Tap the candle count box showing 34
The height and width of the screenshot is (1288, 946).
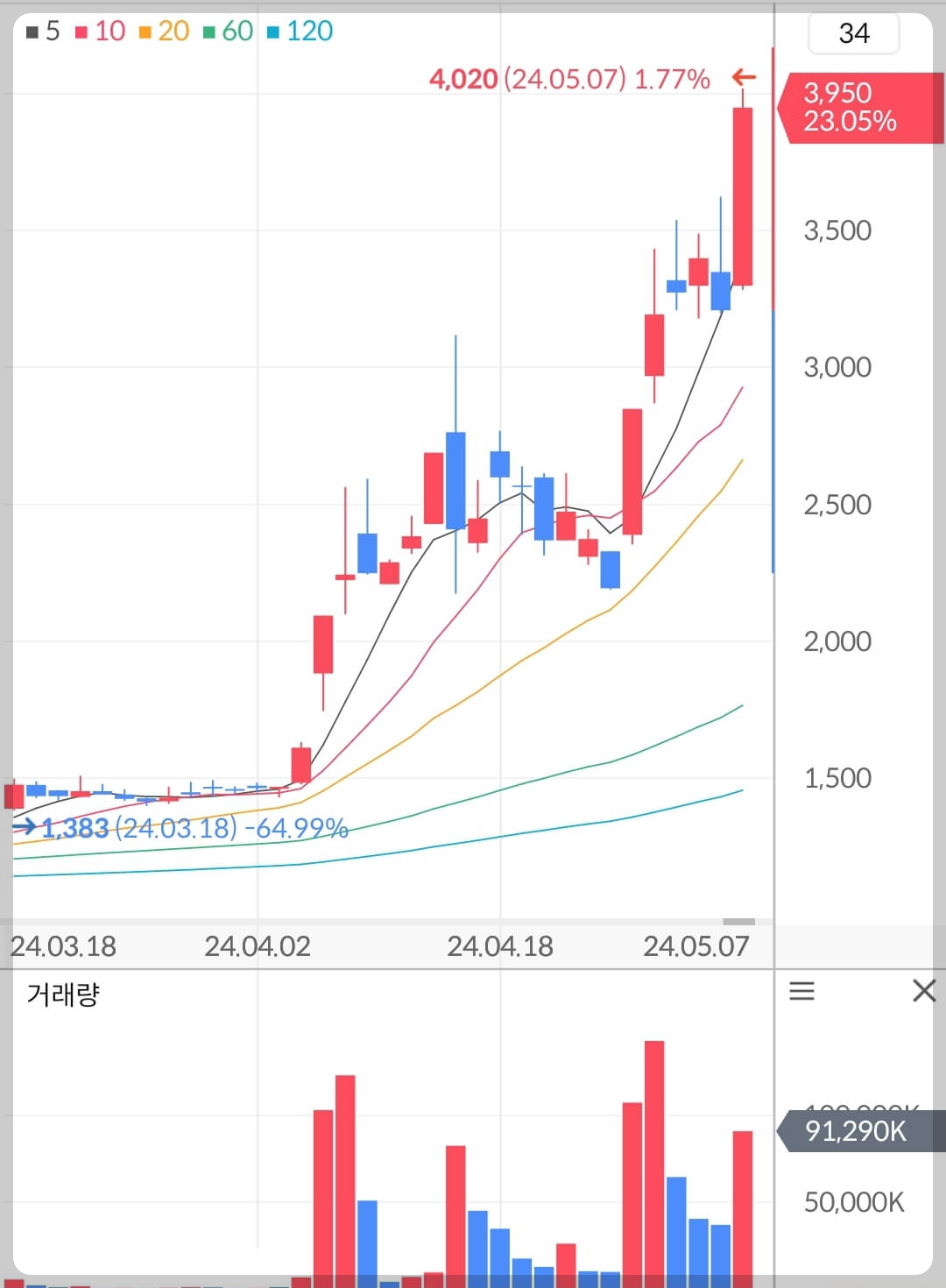click(853, 33)
